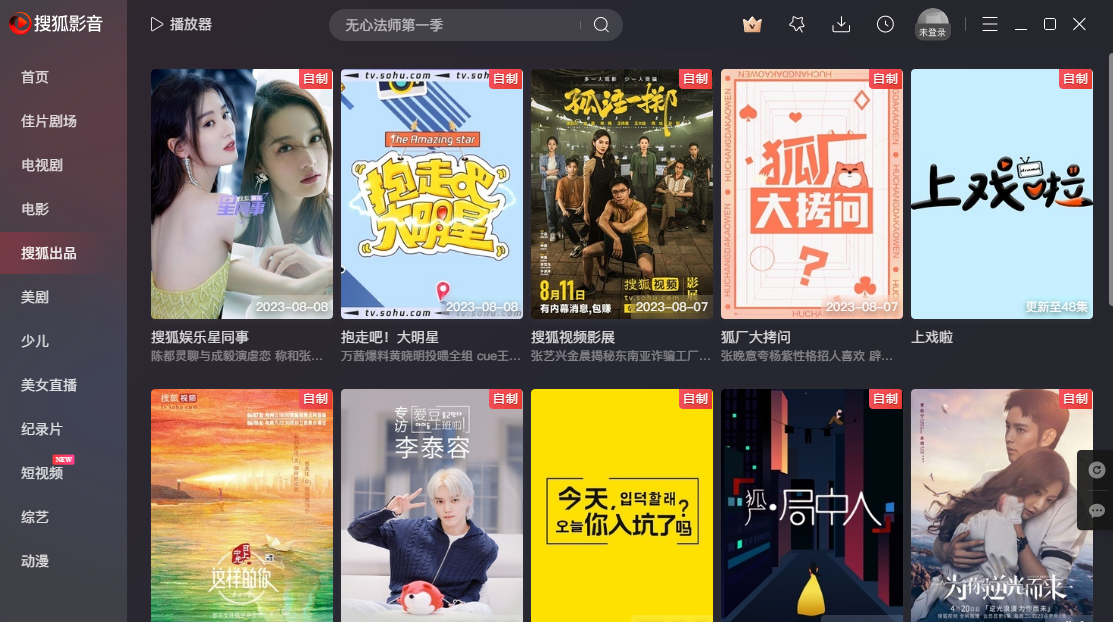Tap the 未登录 avatar to log in
The height and width of the screenshot is (622, 1113).
click(932, 24)
